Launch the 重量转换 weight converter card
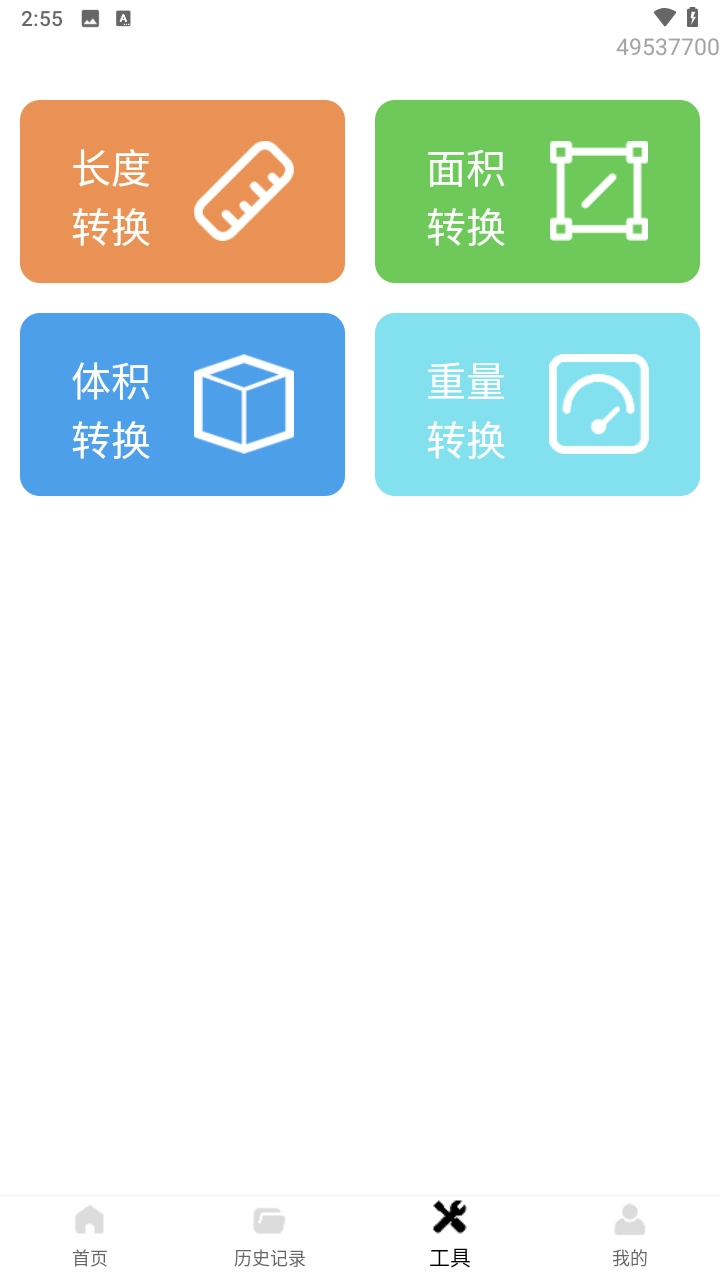 tap(537, 404)
